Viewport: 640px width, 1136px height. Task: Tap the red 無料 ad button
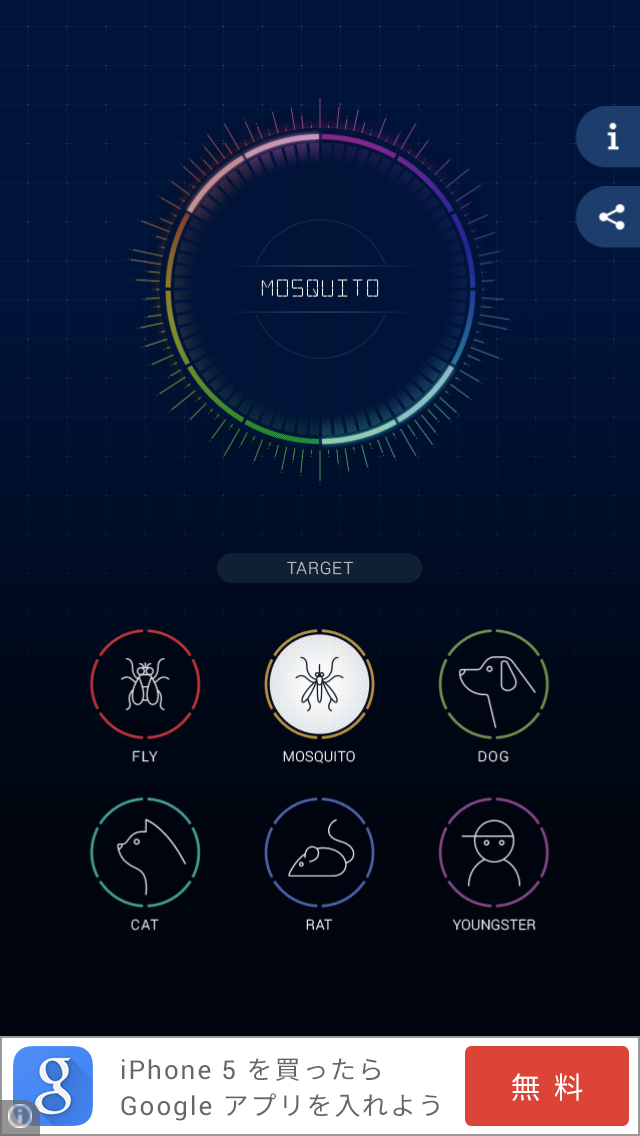coord(547,1085)
